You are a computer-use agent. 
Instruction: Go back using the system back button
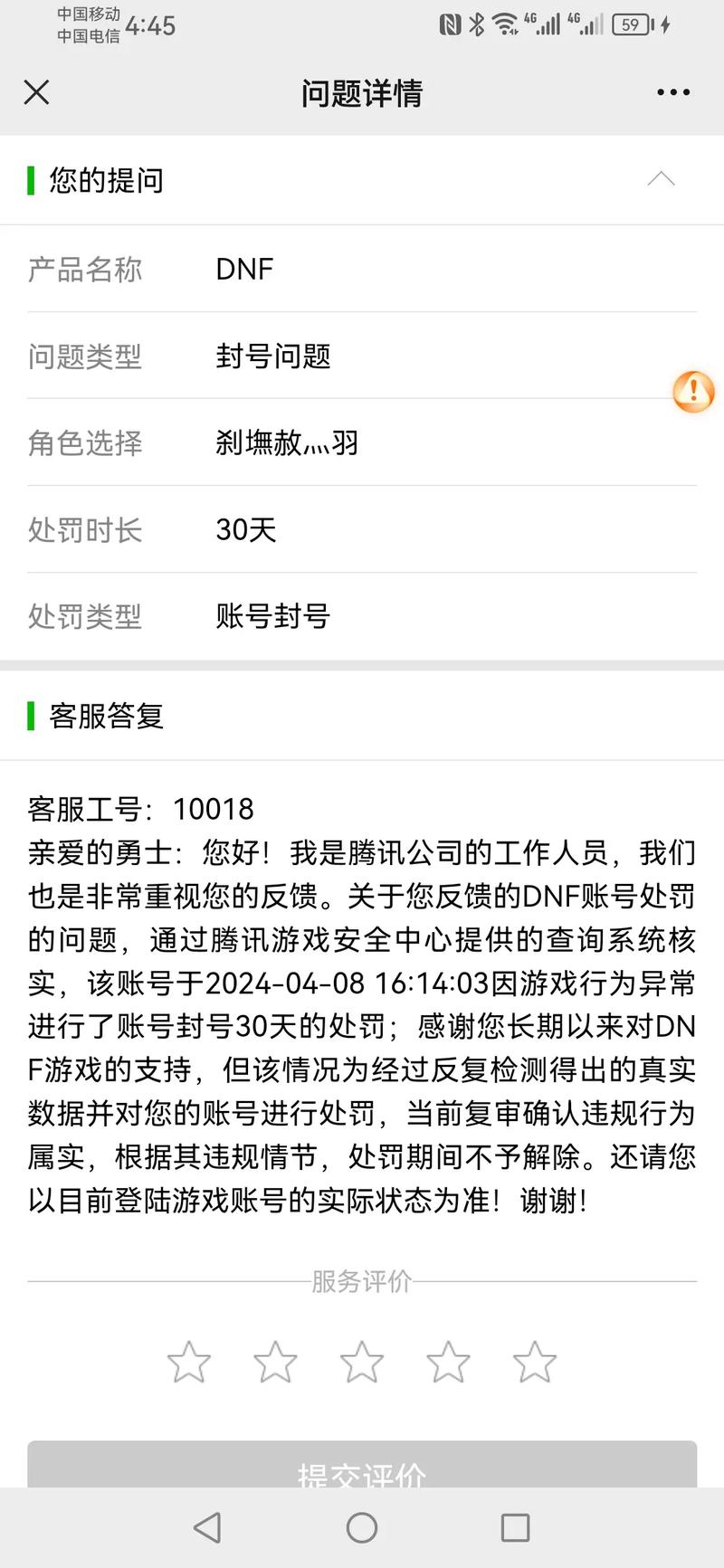[208, 1527]
